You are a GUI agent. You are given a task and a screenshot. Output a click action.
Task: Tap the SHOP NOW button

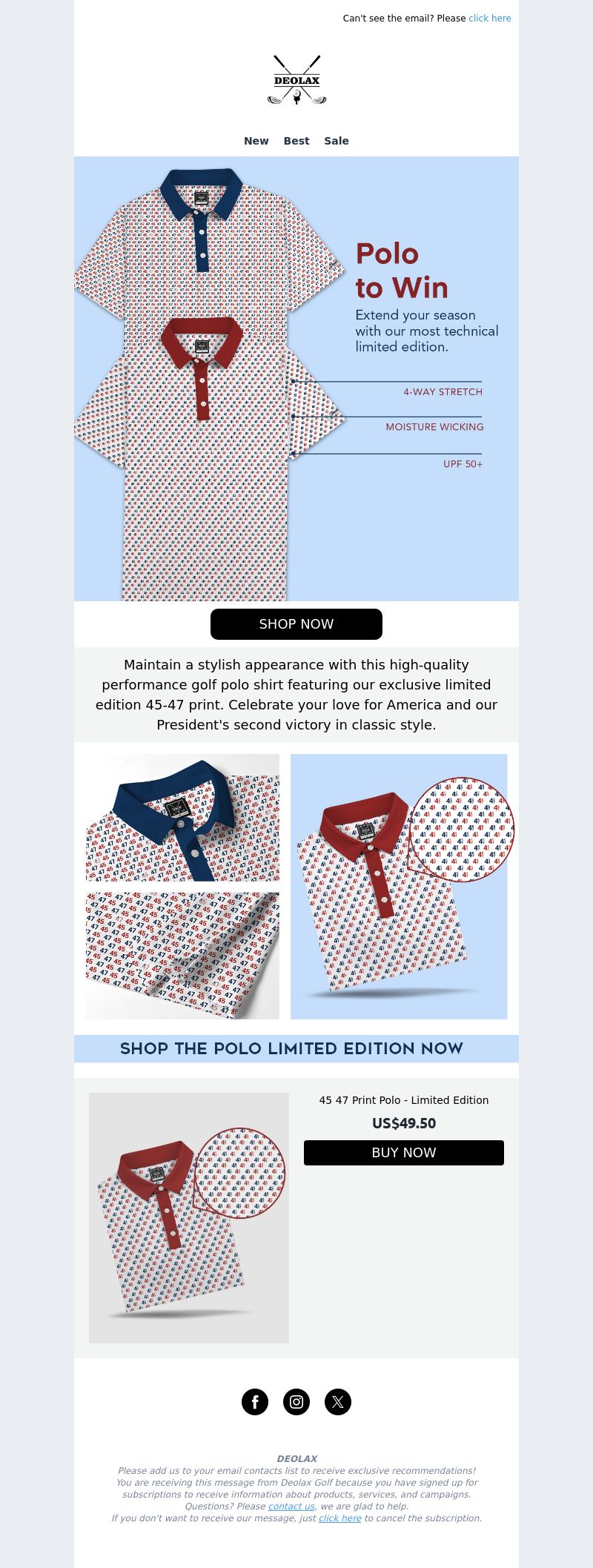296,624
